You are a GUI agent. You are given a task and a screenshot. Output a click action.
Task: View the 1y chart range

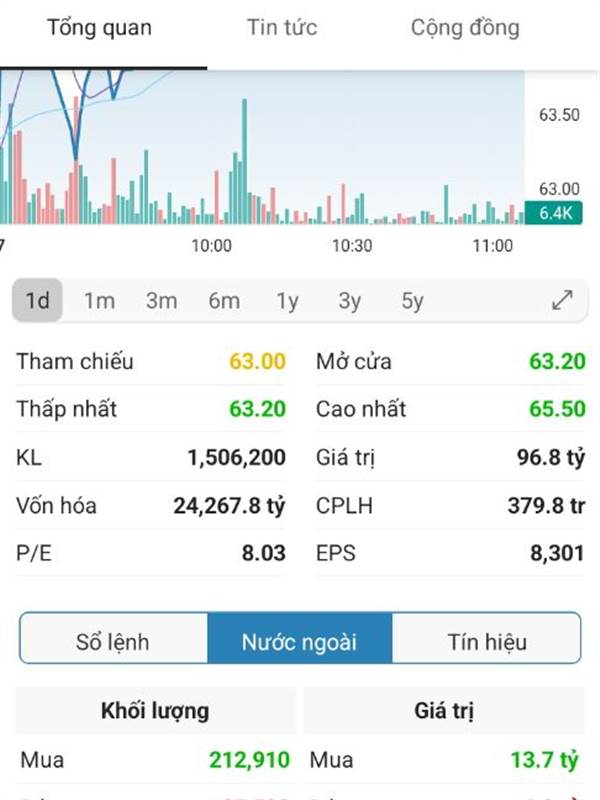coord(287,301)
